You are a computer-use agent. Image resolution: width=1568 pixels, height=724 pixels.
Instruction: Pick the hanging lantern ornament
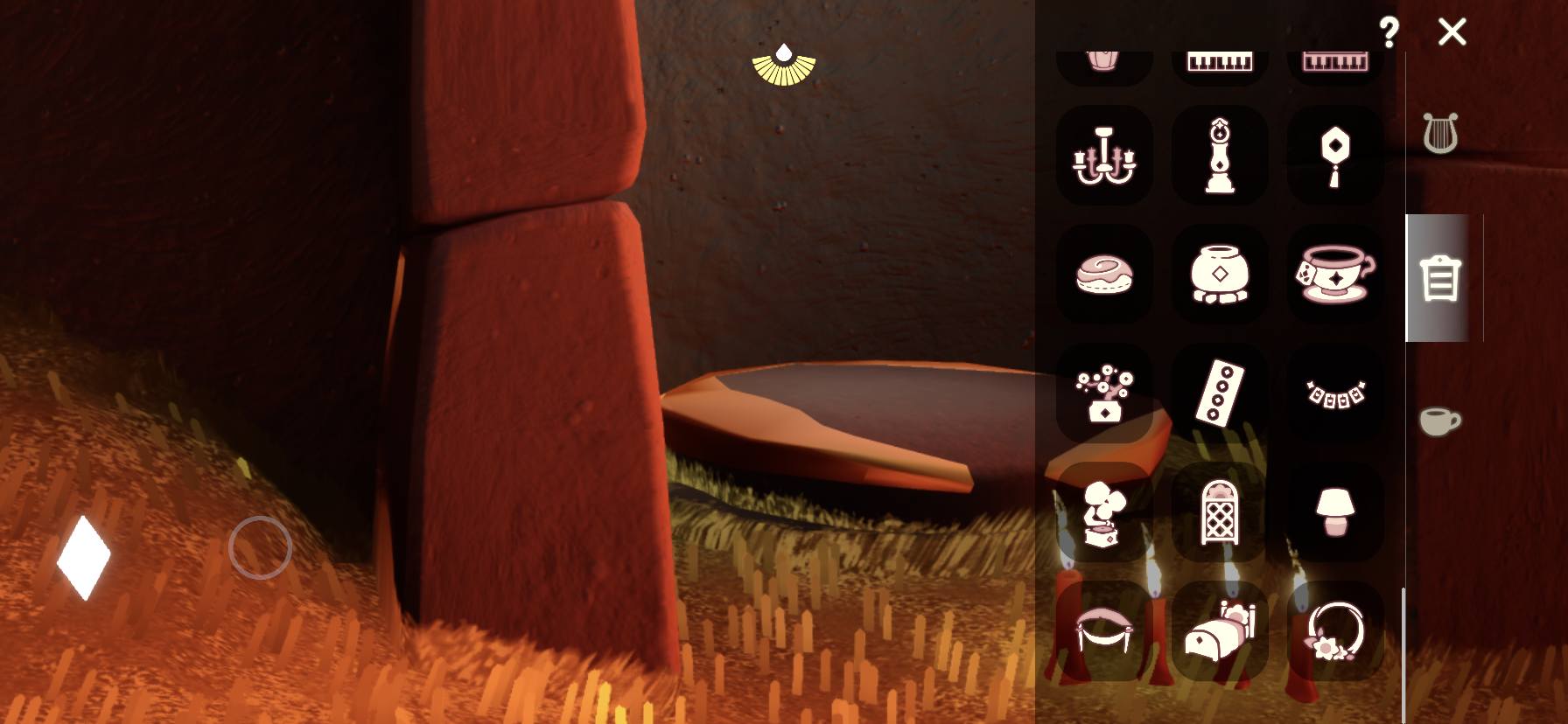[1335, 157]
